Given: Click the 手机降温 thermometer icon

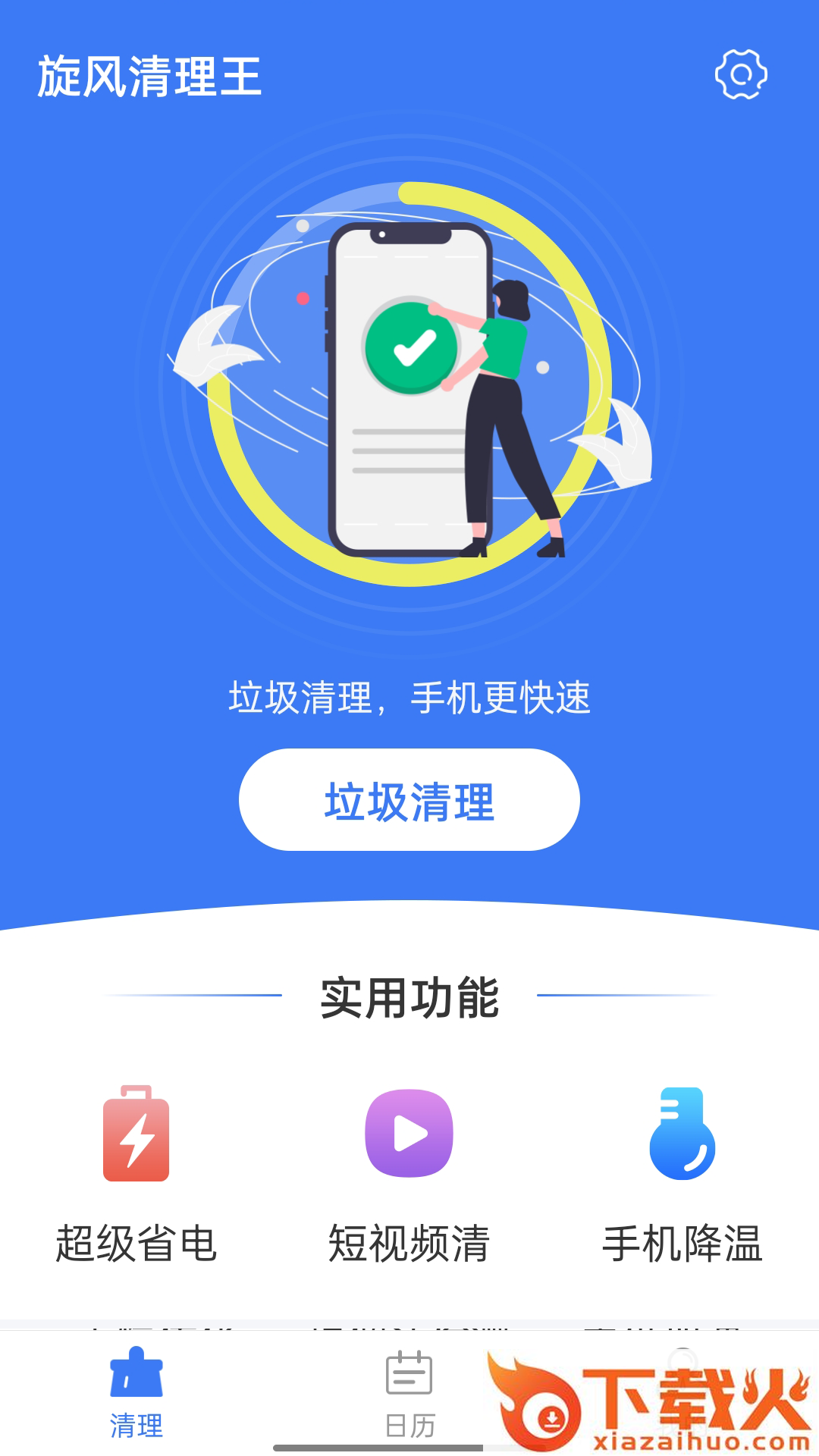Looking at the screenshot, I should [682, 1135].
